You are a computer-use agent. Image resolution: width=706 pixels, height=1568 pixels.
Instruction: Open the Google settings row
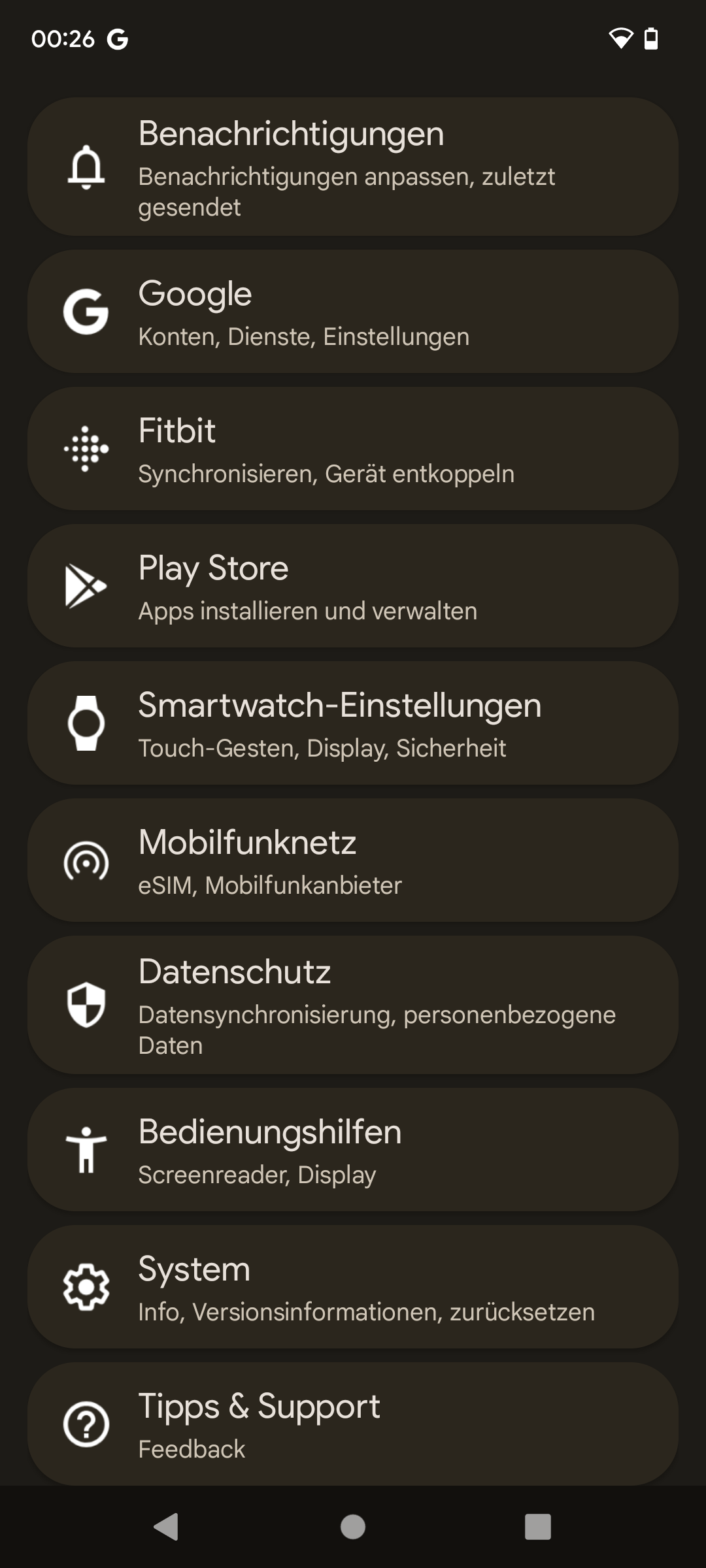353,312
